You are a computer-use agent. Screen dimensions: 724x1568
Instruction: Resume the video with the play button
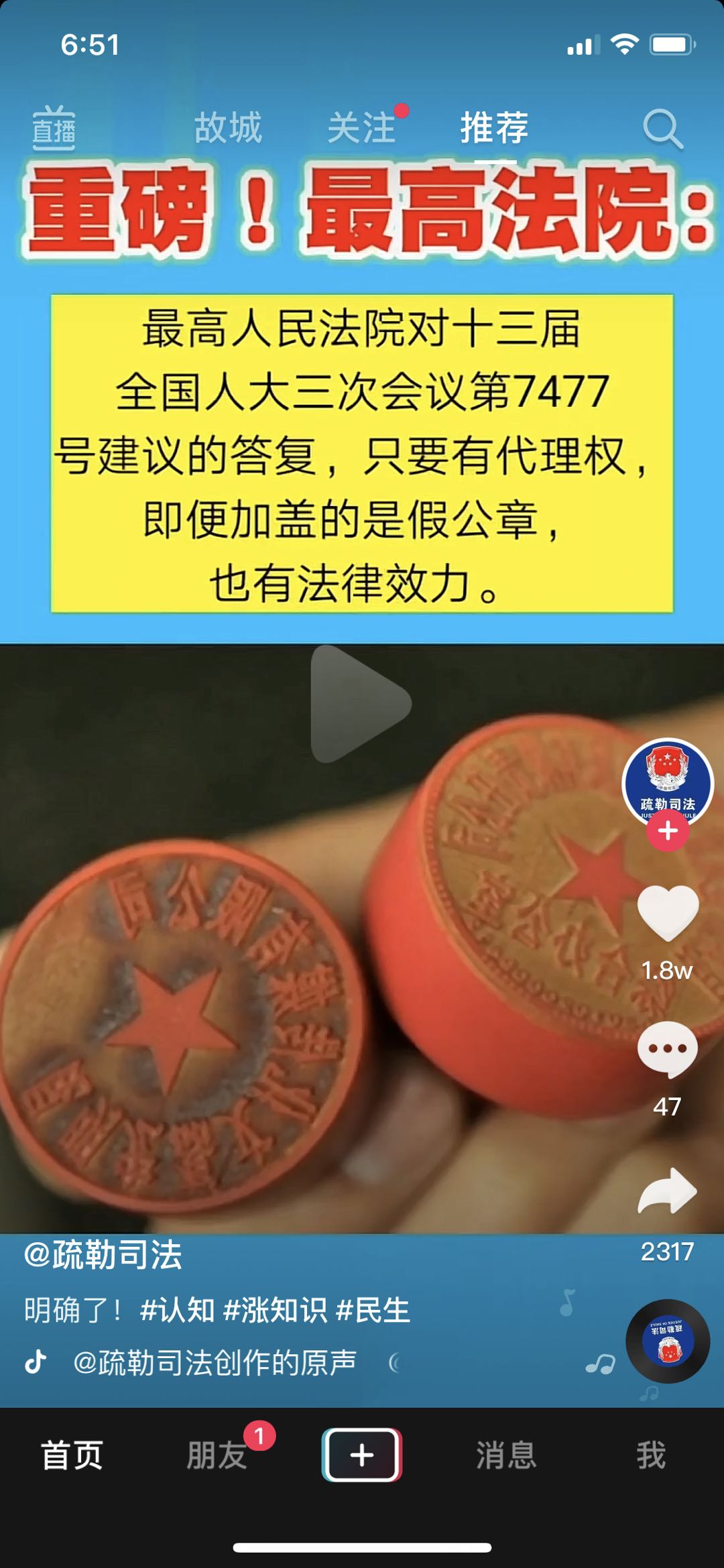click(361, 704)
